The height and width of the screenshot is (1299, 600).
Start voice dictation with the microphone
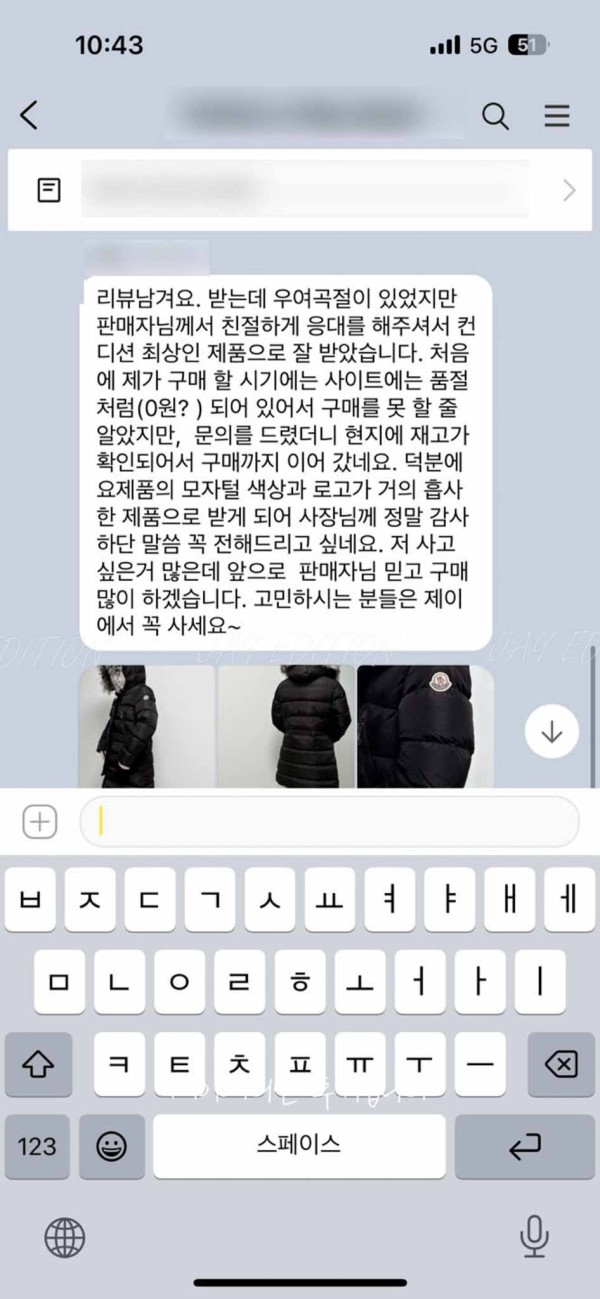click(535, 1238)
